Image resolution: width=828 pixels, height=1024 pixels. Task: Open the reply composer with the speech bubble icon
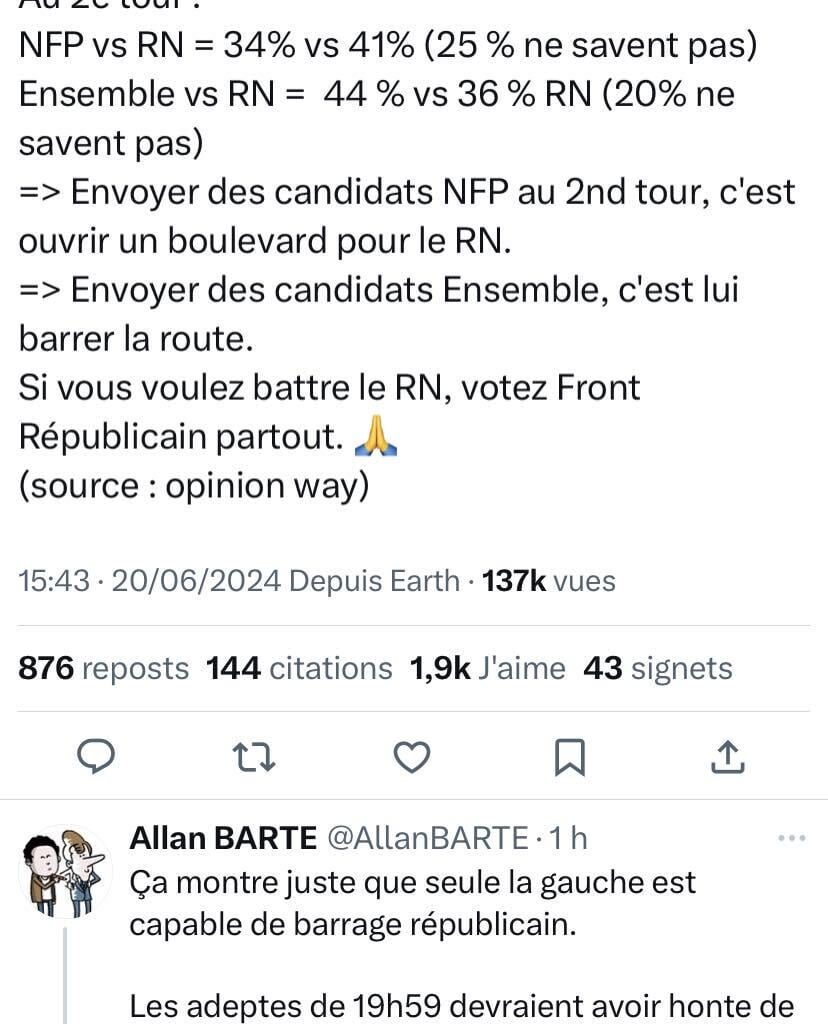[x=94, y=758]
